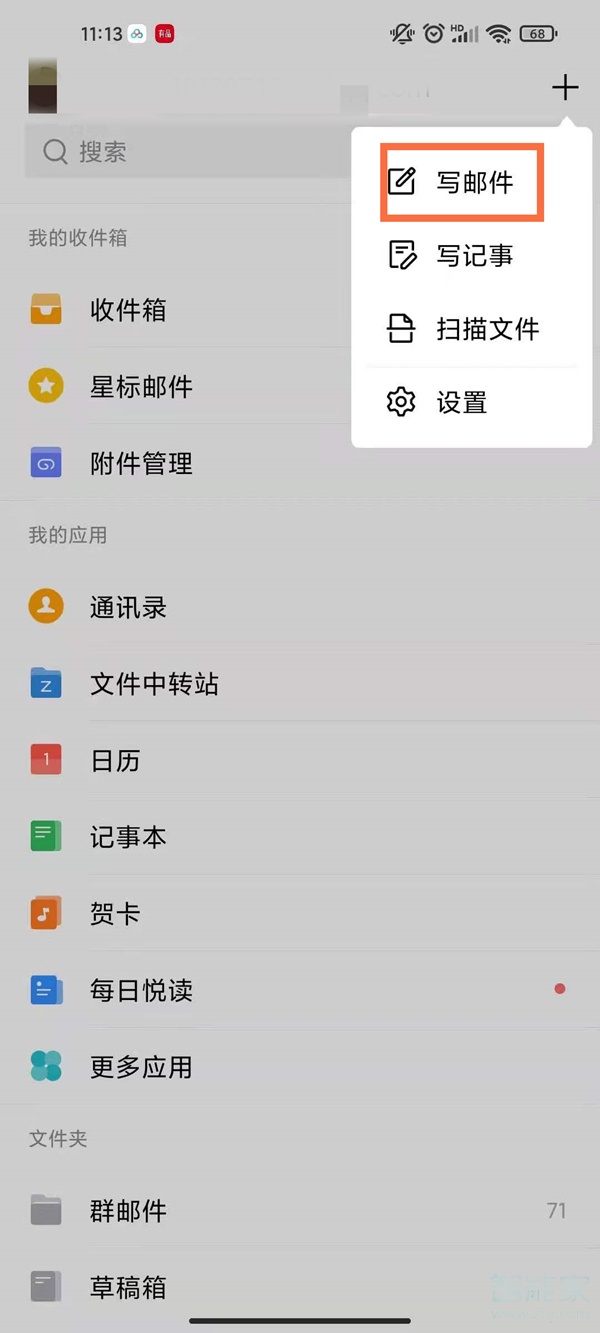Open the 草稿箱 drafts folder
The image size is (600, 1333).
[128, 1287]
